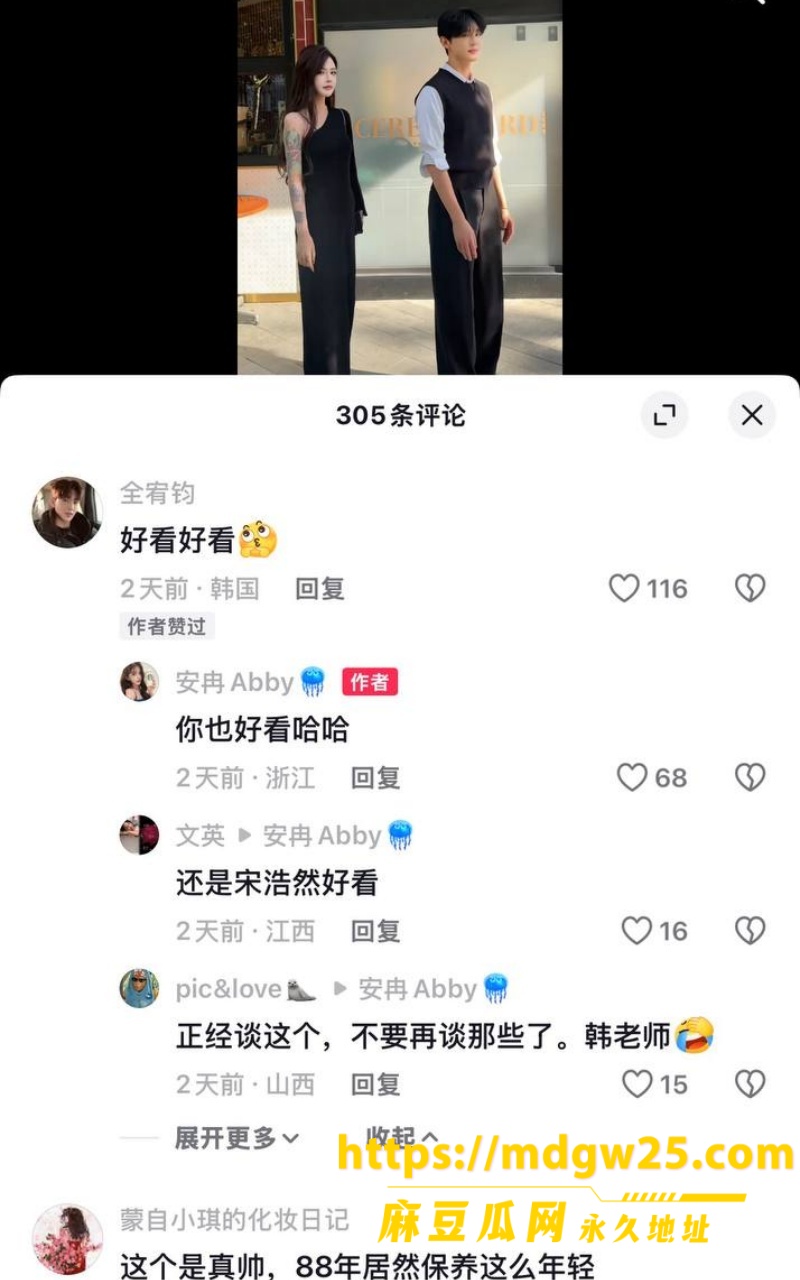The width and height of the screenshot is (800, 1280).
Task: Dislike pic&love's reply
Action: (x=750, y=1084)
